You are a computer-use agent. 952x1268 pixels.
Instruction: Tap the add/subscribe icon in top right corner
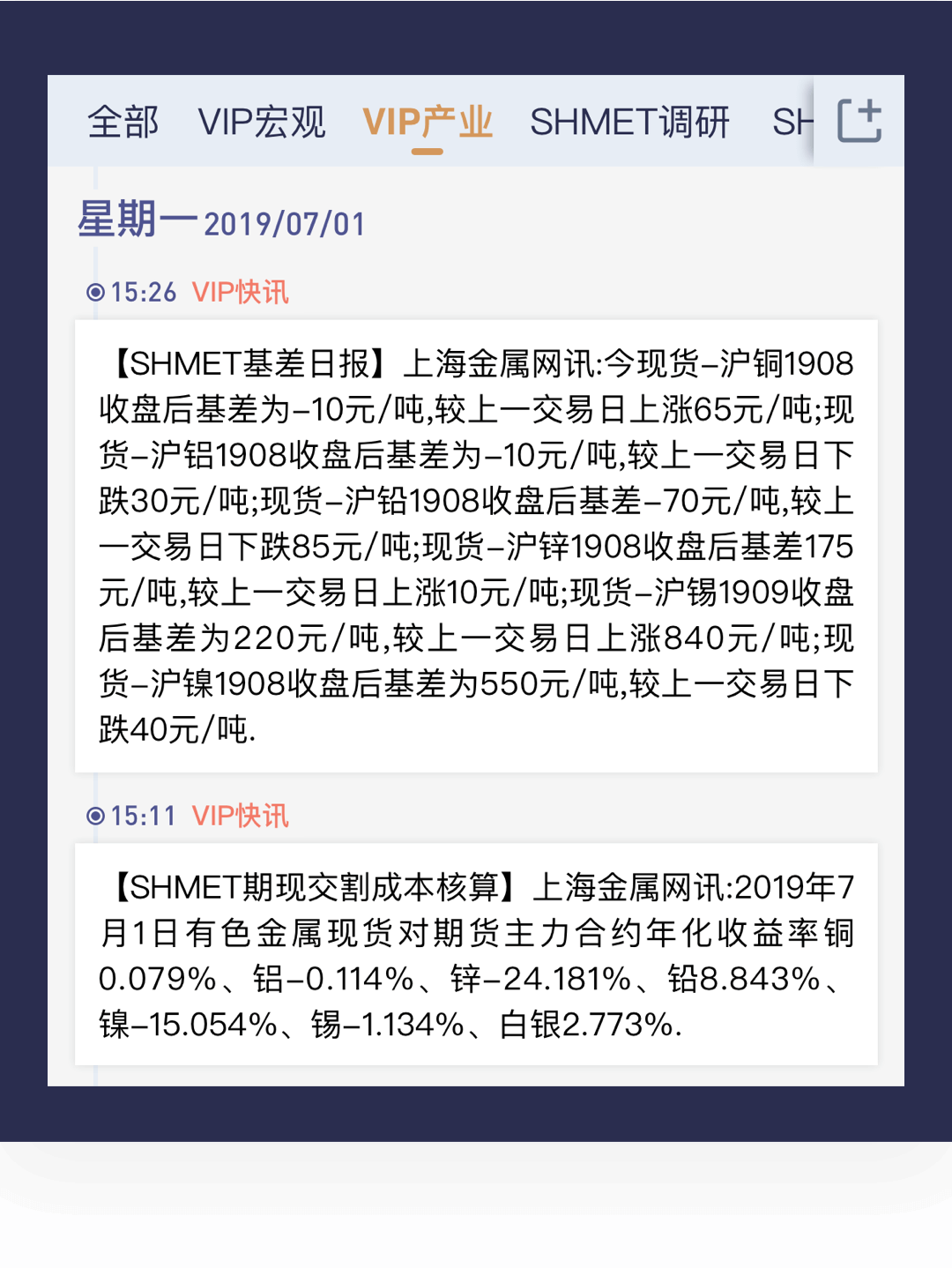click(859, 122)
